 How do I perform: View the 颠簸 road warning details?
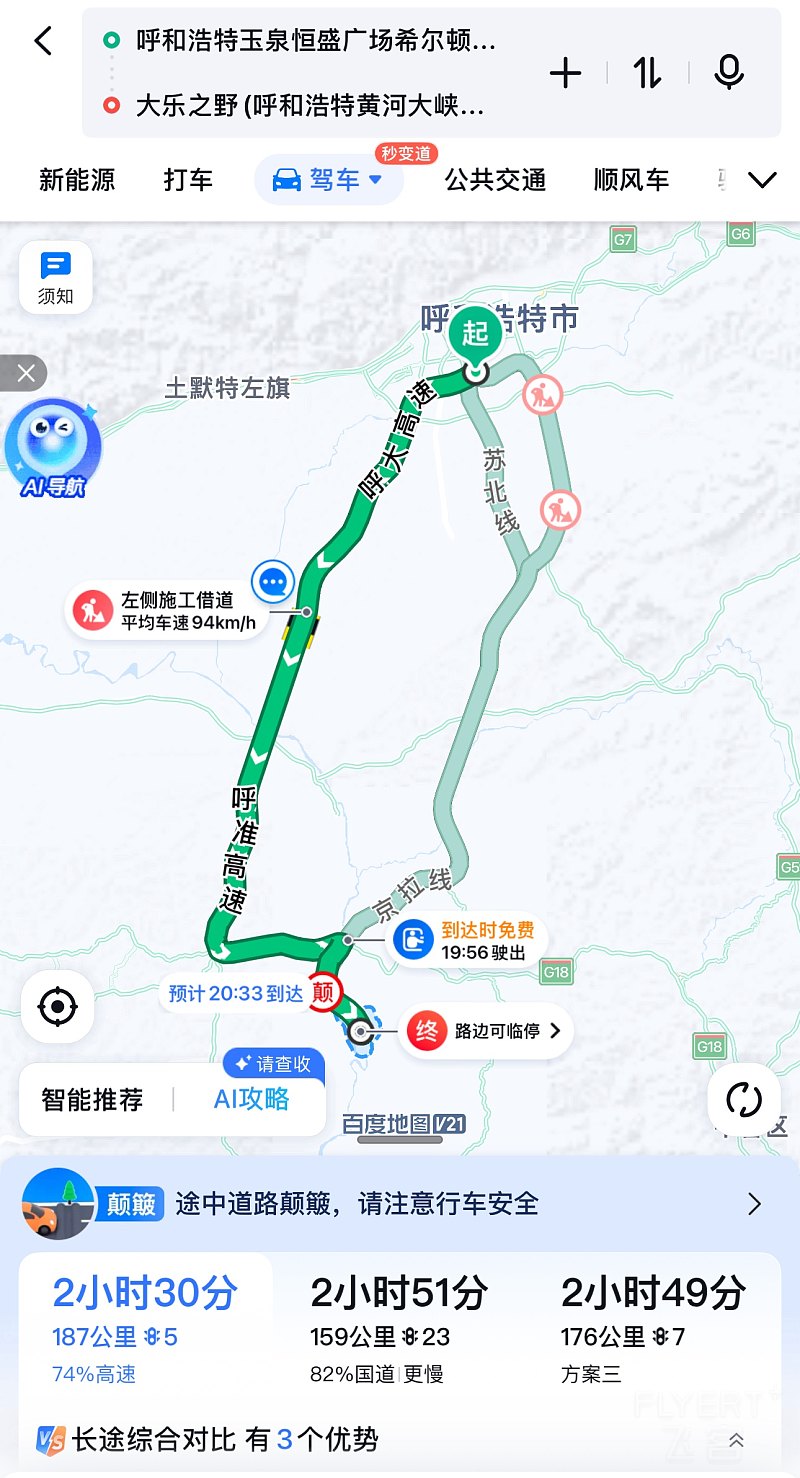(400, 1204)
